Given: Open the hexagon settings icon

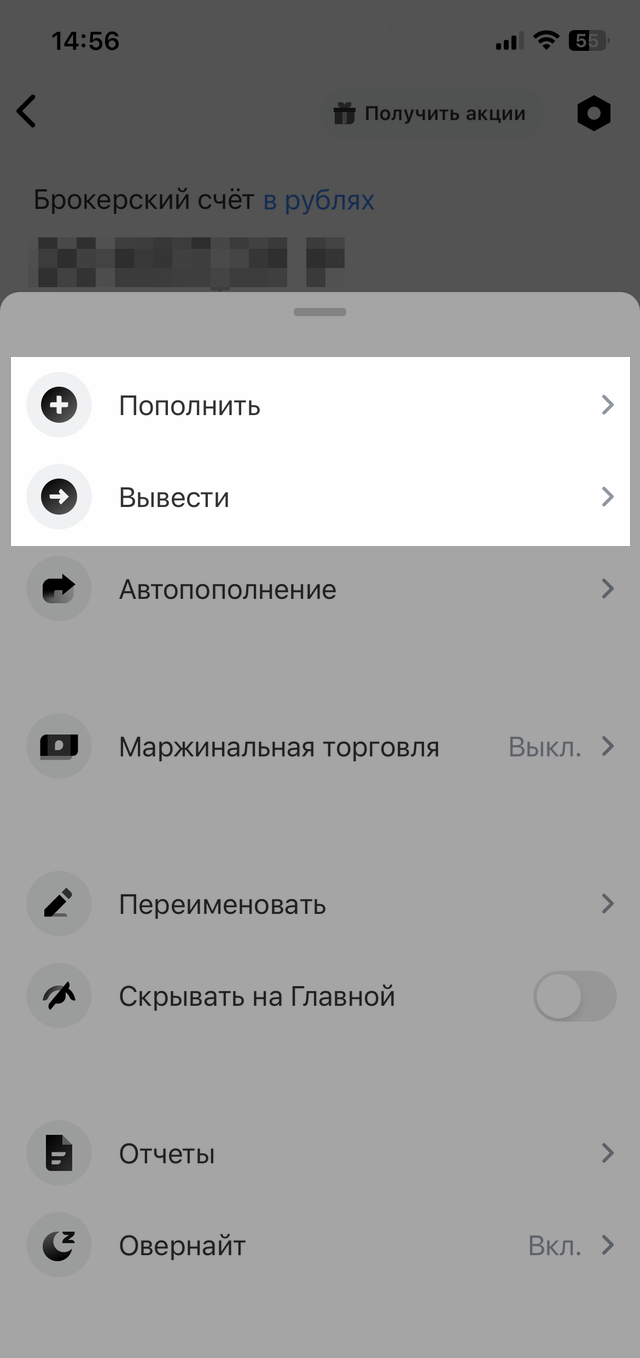Looking at the screenshot, I should (594, 114).
